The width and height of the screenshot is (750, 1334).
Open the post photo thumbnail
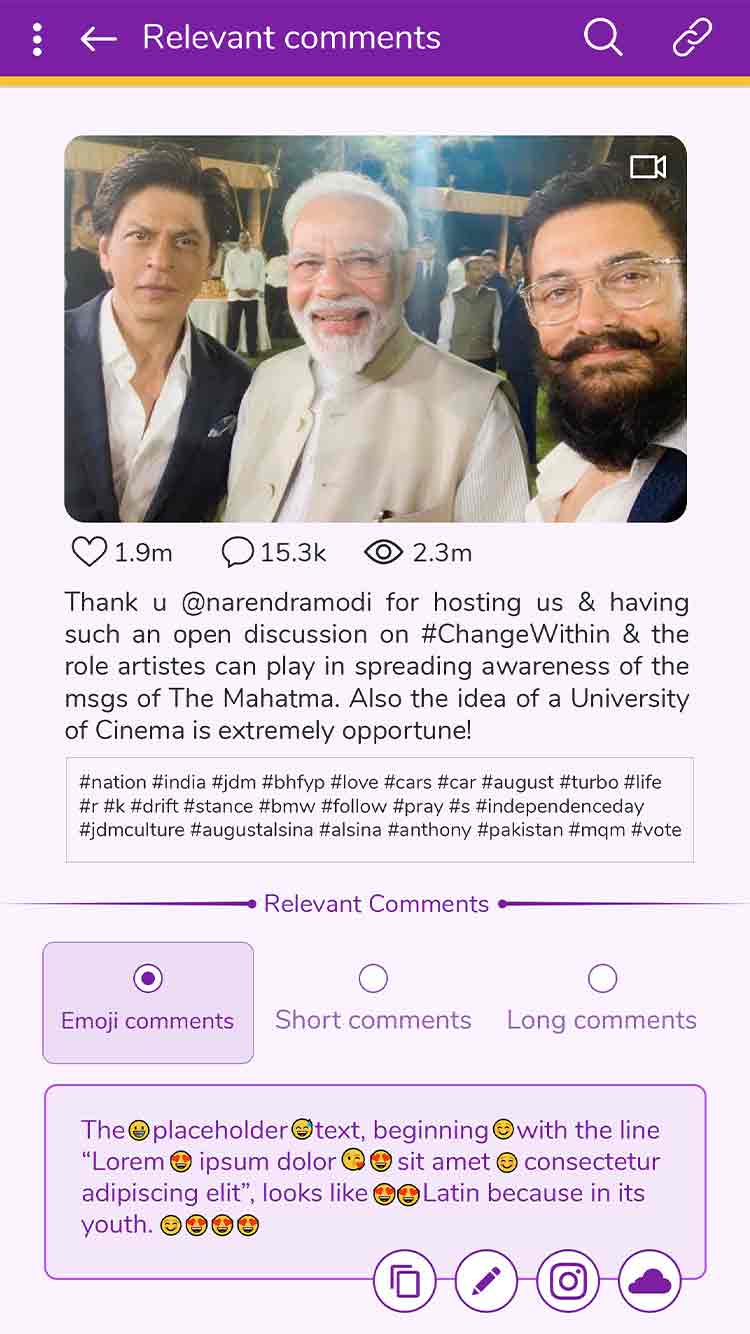[375, 328]
